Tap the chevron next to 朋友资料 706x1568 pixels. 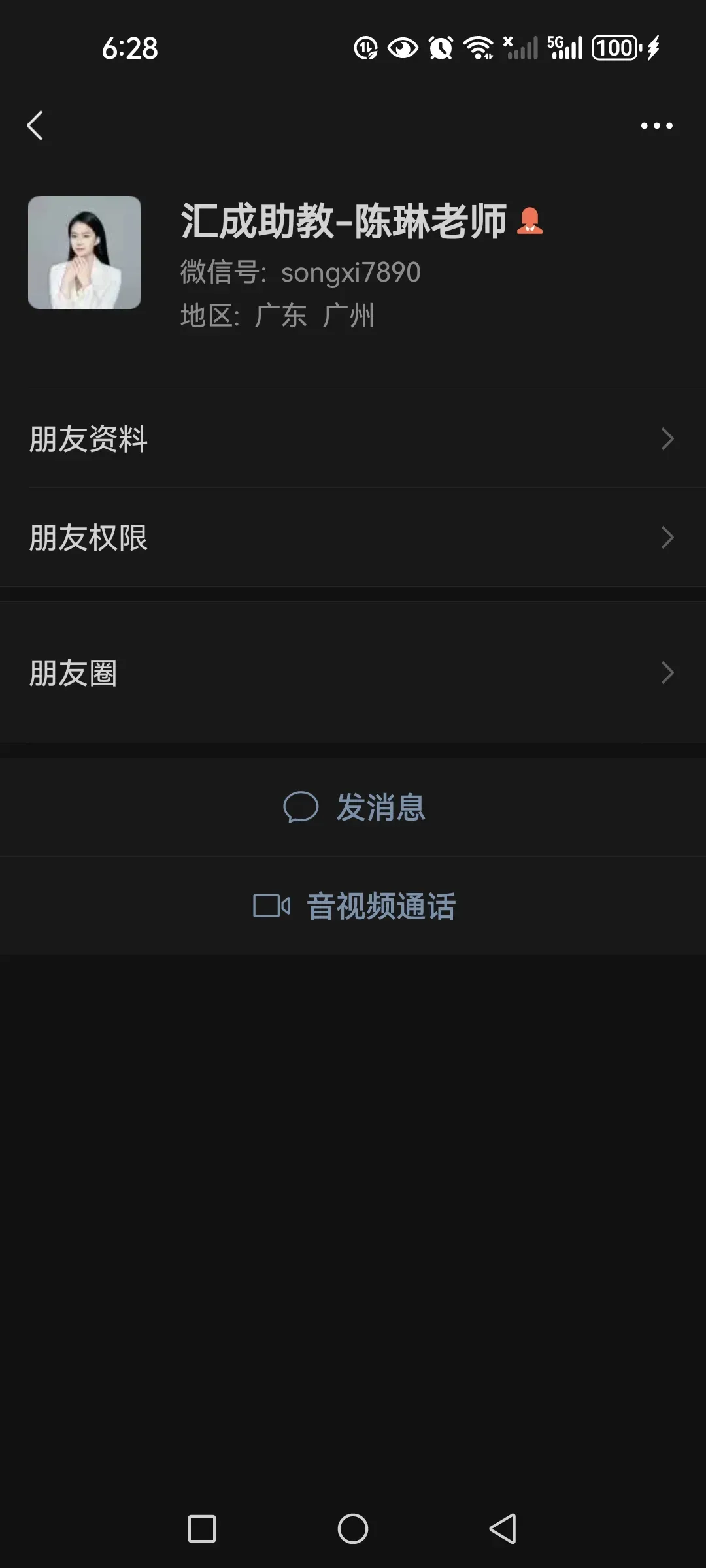pyautogui.click(x=667, y=439)
